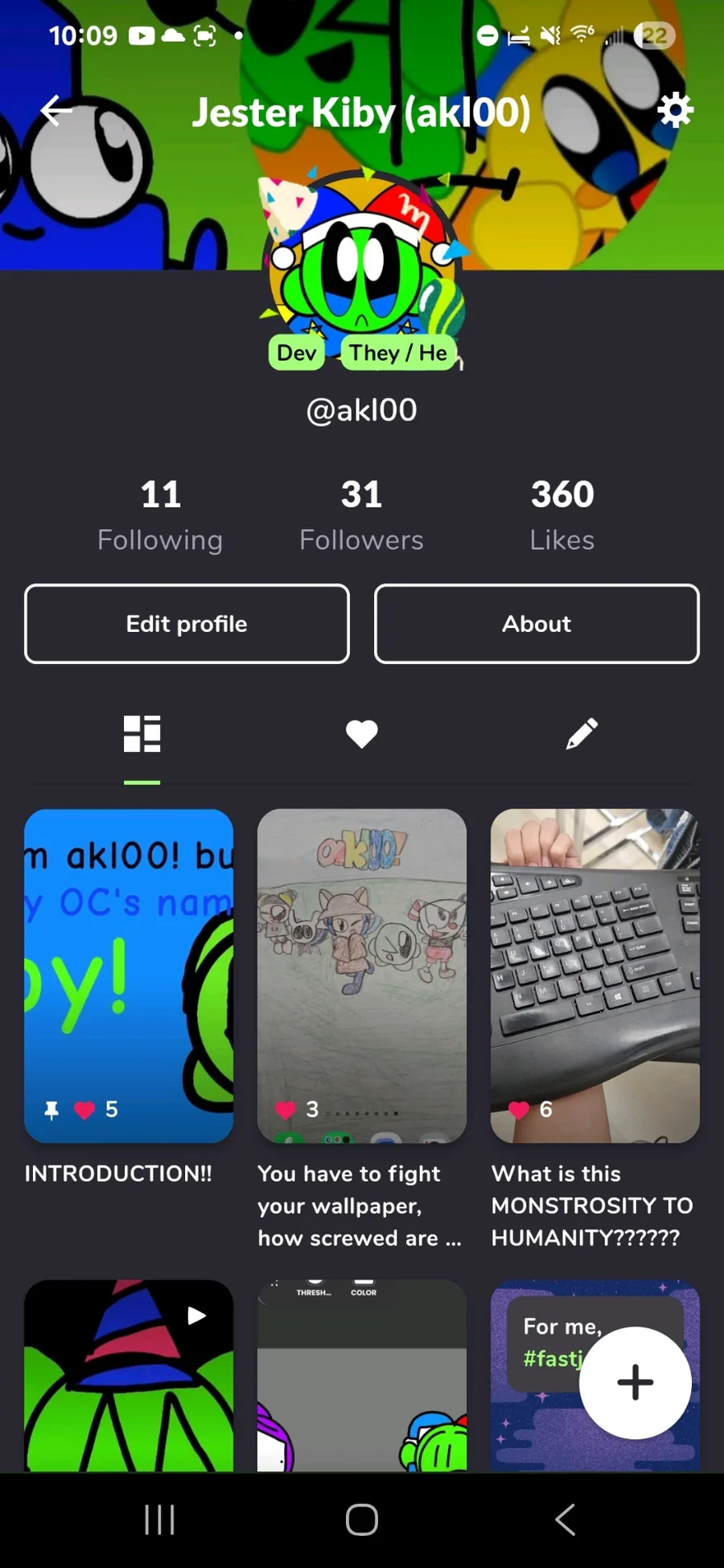
Task: Open recent apps from navigation bar
Action: tap(159, 1520)
